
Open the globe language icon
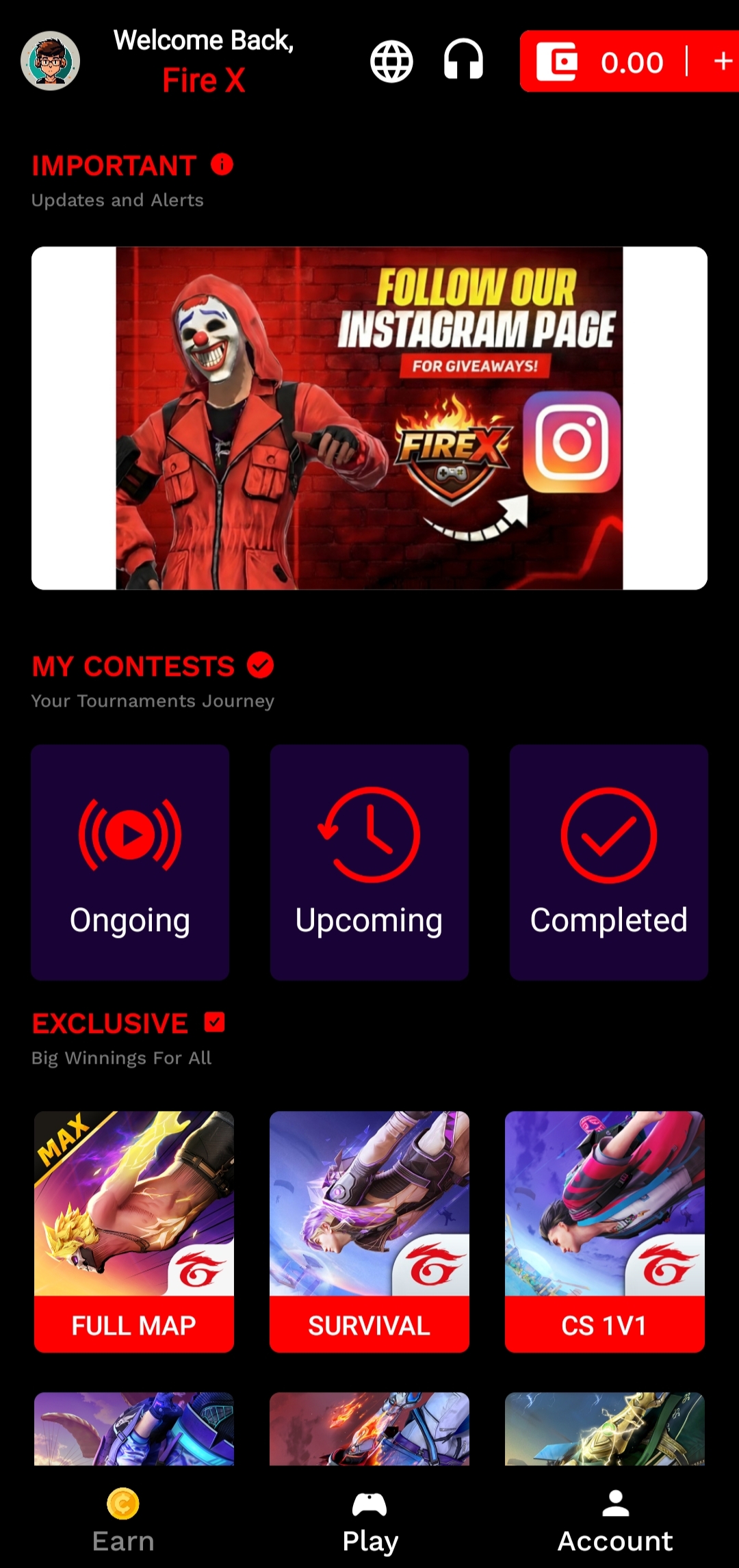click(391, 62)
